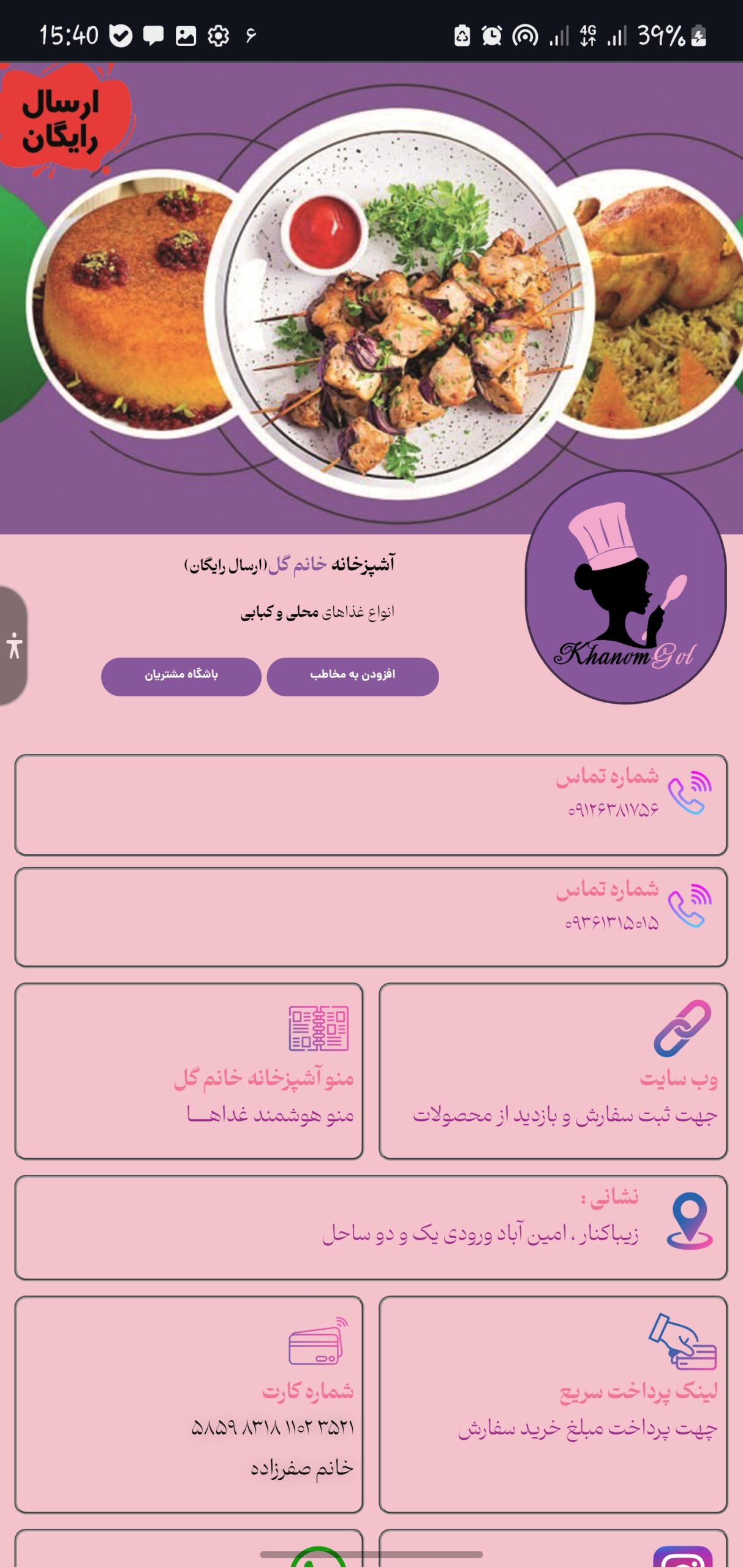Tap the افزودن به مخاطب button
Screen dimensions: 743x1568
353,676
